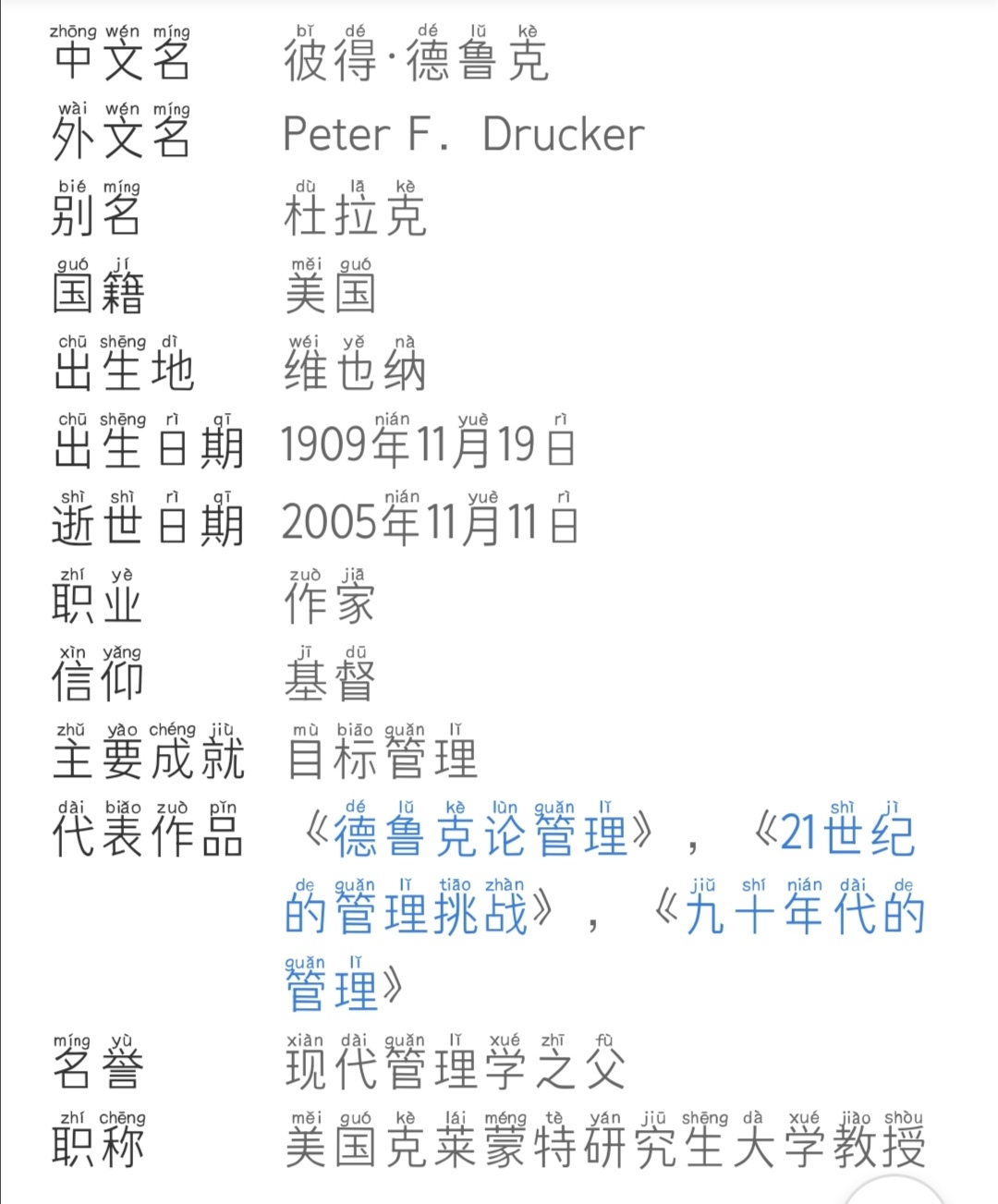Open the 《德鲁克论管理》 book link
Screen dimensions: 998x1204
[x=481, y=835]
